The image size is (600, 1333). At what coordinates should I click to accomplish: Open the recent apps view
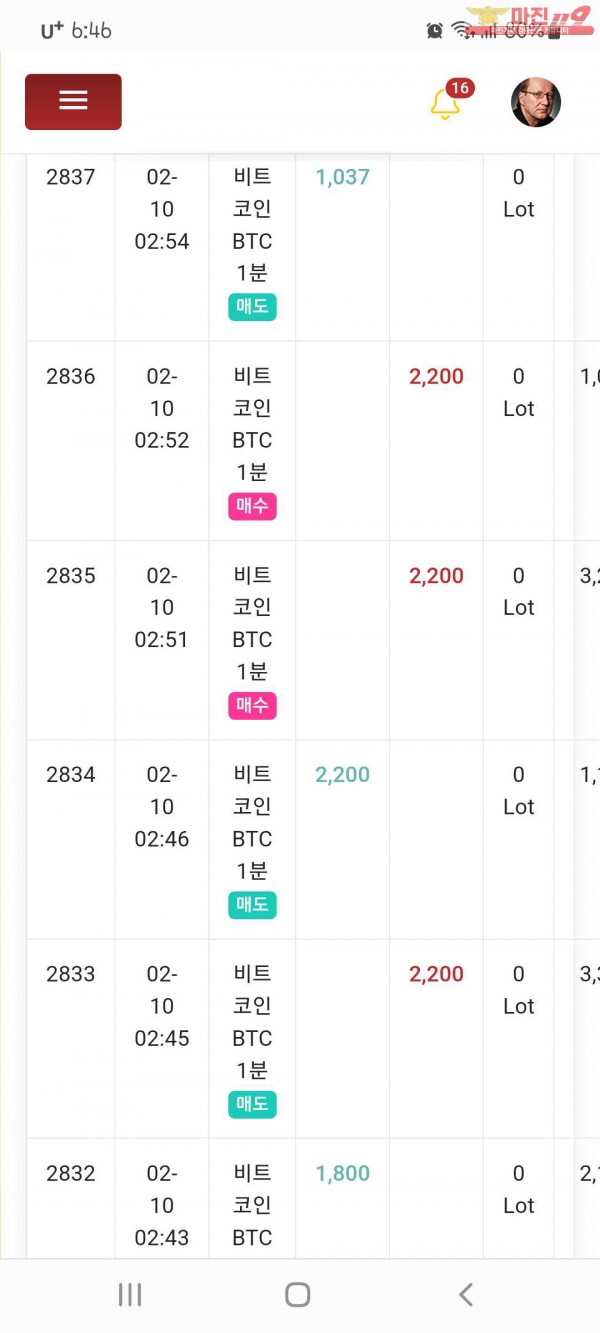[130, 1295]
